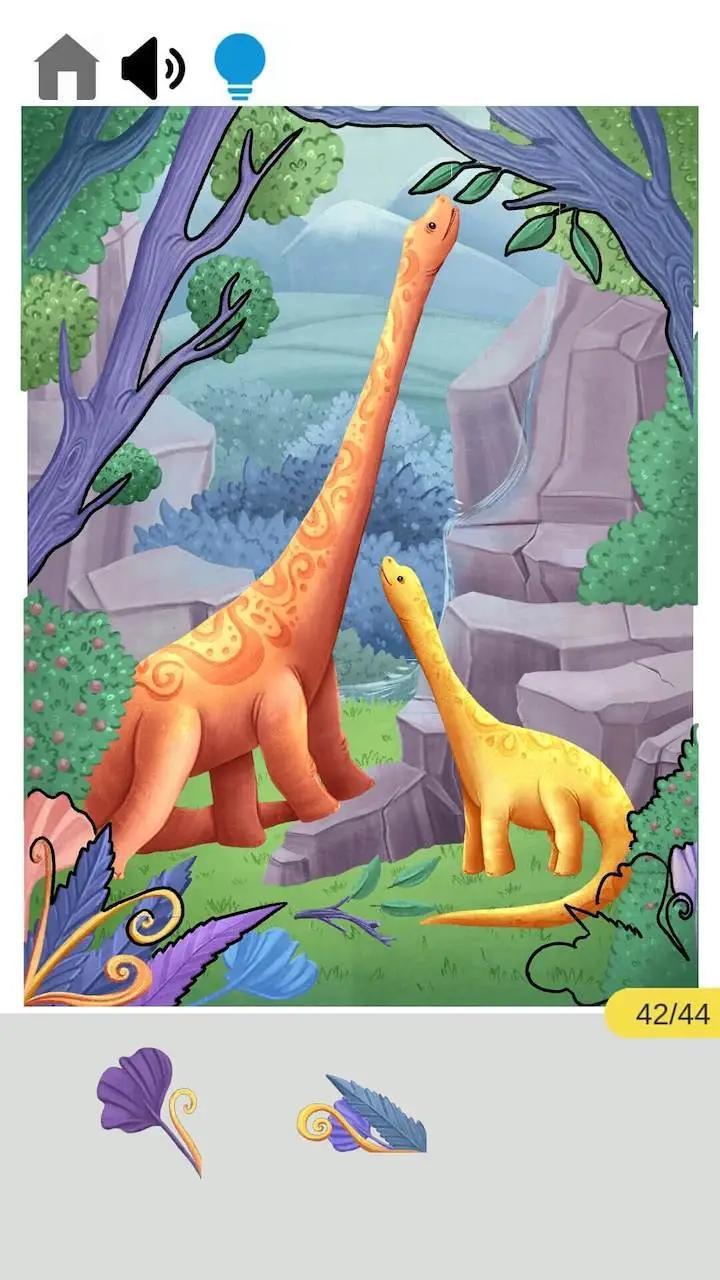
Task: Mute the game sound
Action: (x=152, y=67)
